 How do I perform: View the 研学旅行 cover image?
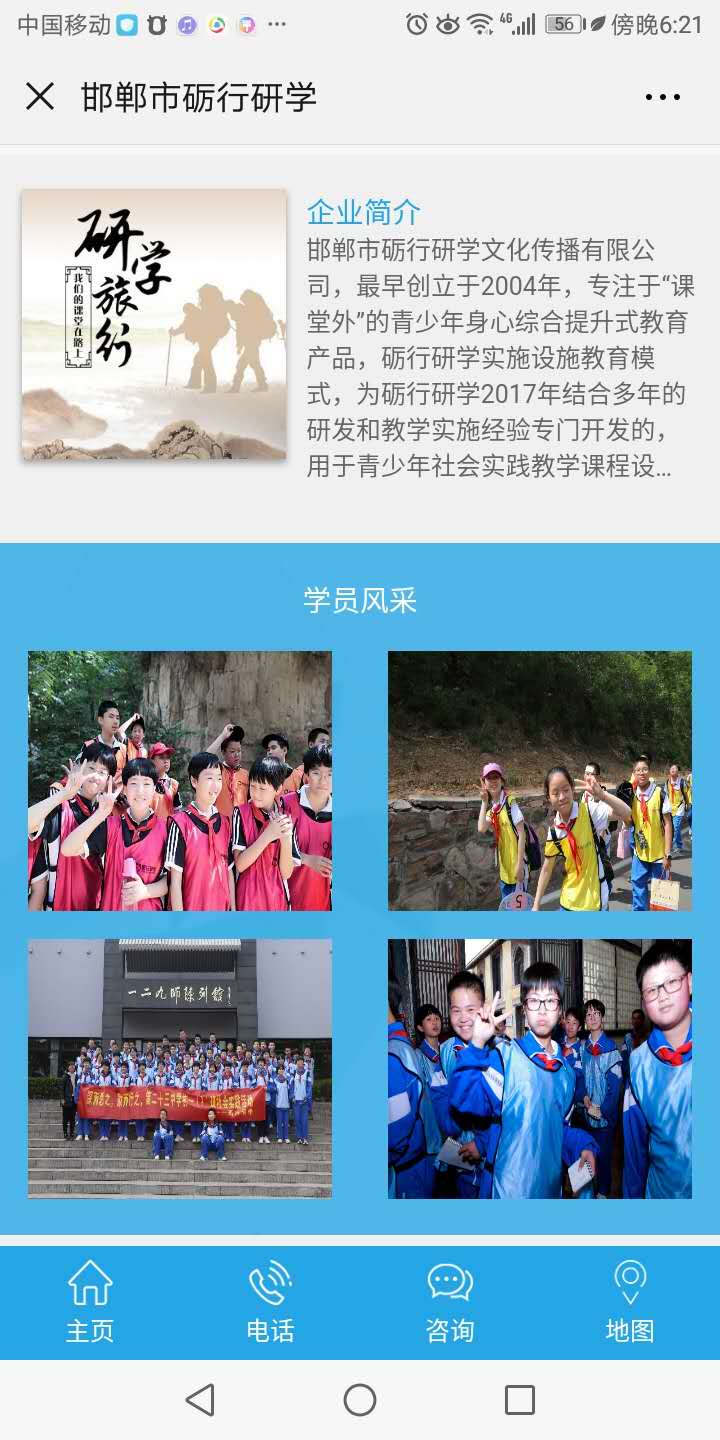154,324
